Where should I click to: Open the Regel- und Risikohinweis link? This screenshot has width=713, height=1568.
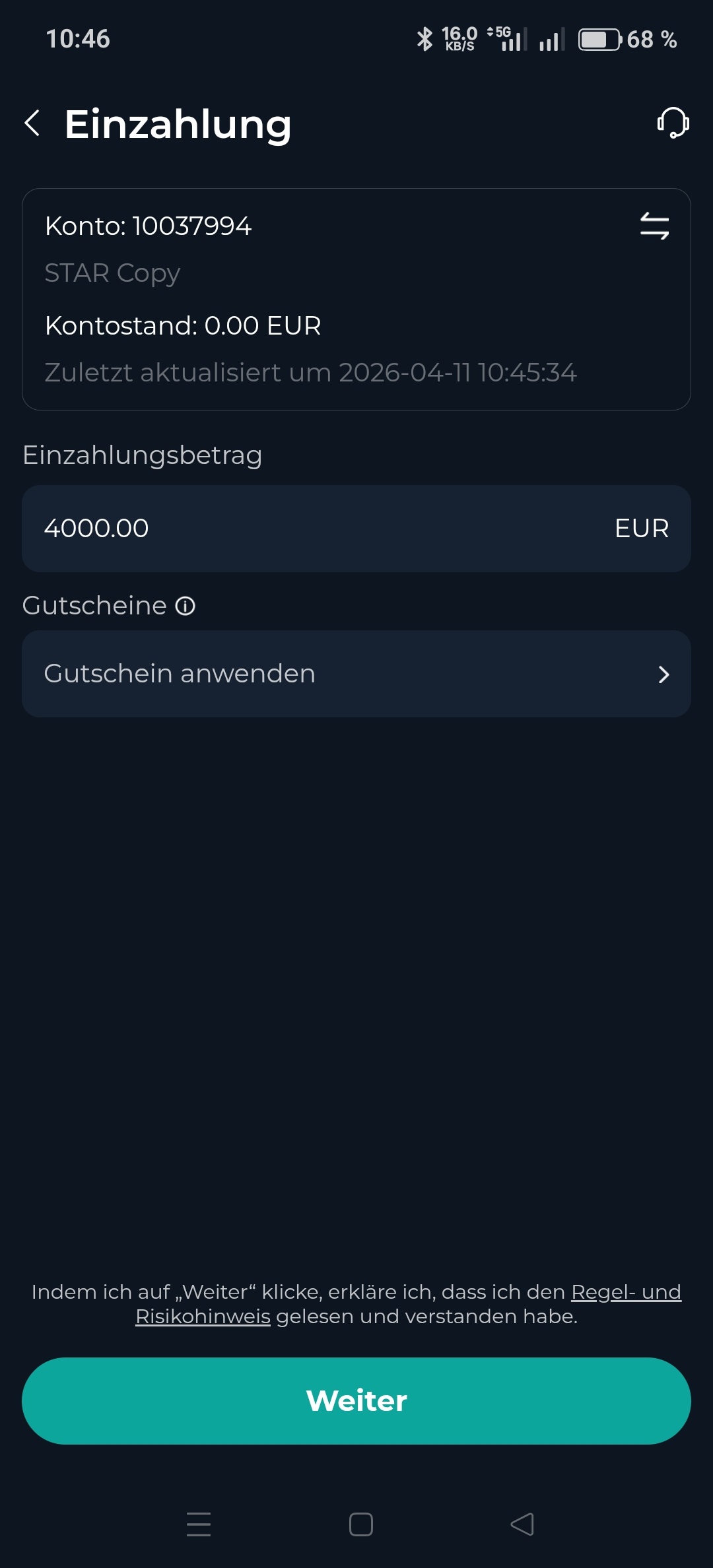pos(625,1291)
